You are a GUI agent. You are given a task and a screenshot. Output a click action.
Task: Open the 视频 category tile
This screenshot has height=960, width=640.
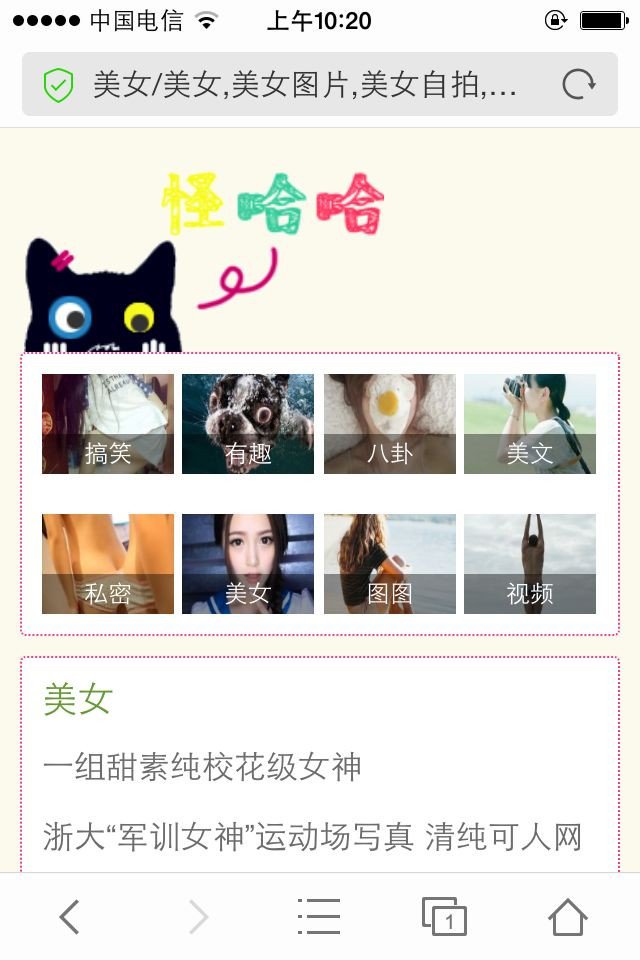pos(530,564)
